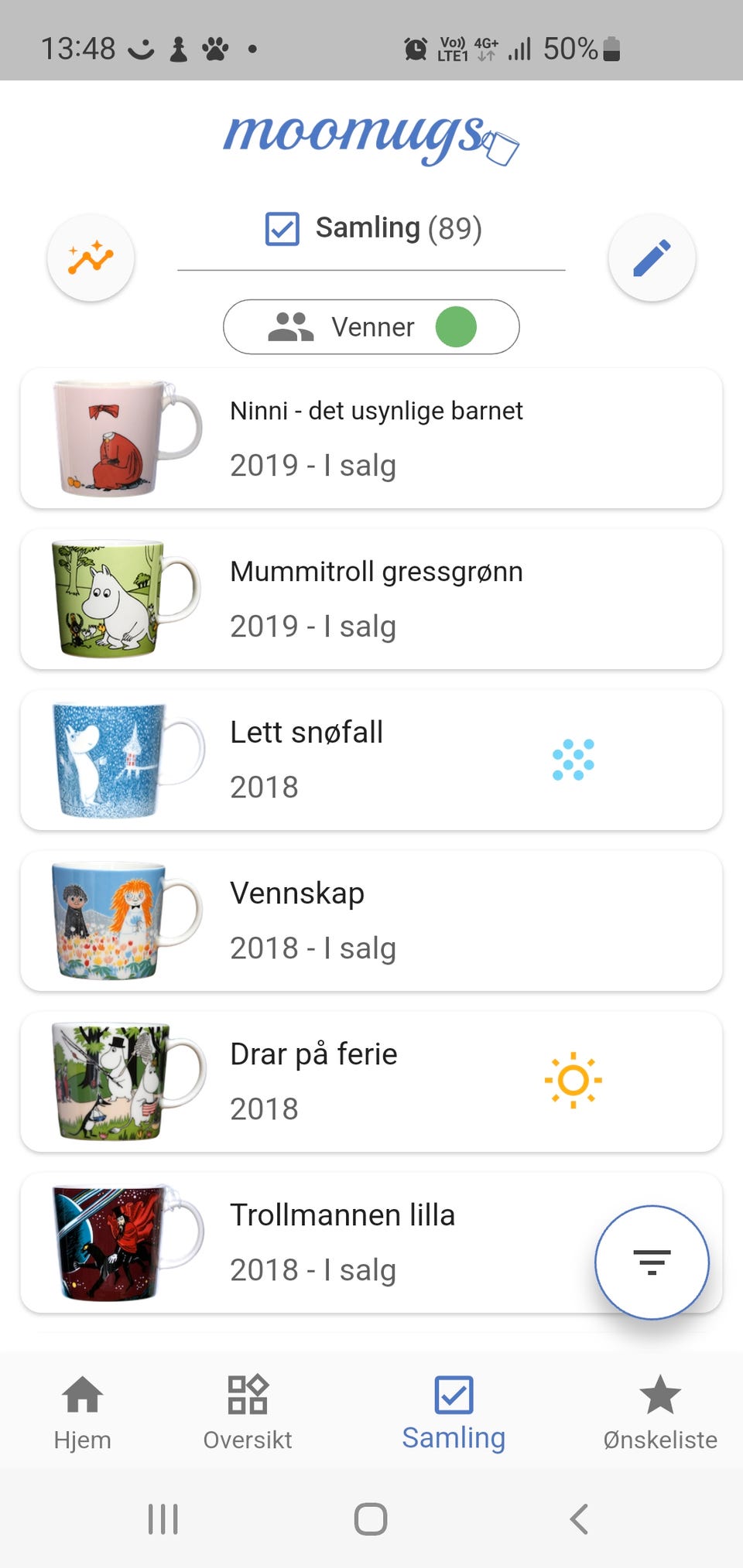
Task: Toggle the Samling (89) checkbox
Action: tap(282, 228)
